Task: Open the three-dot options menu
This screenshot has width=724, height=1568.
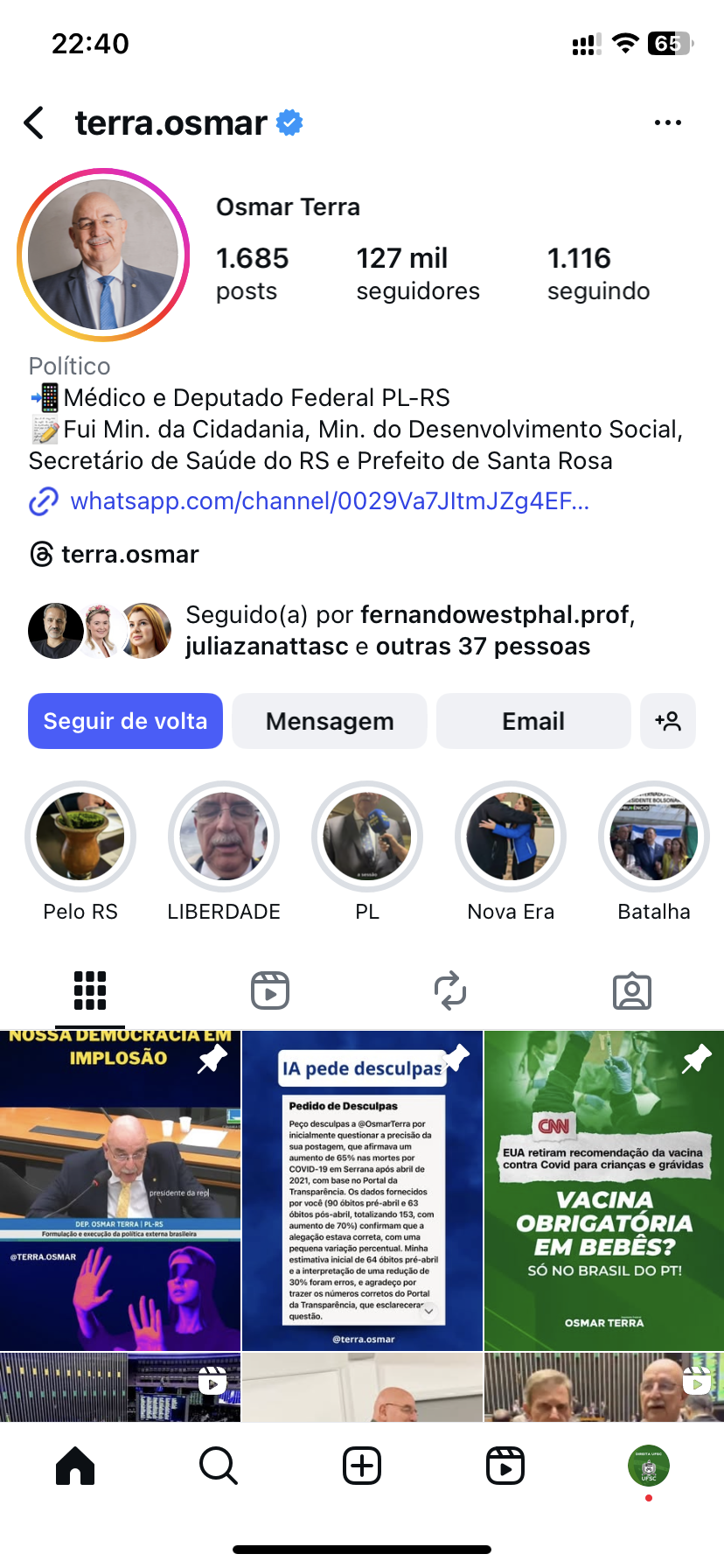Action: [667, 123]
